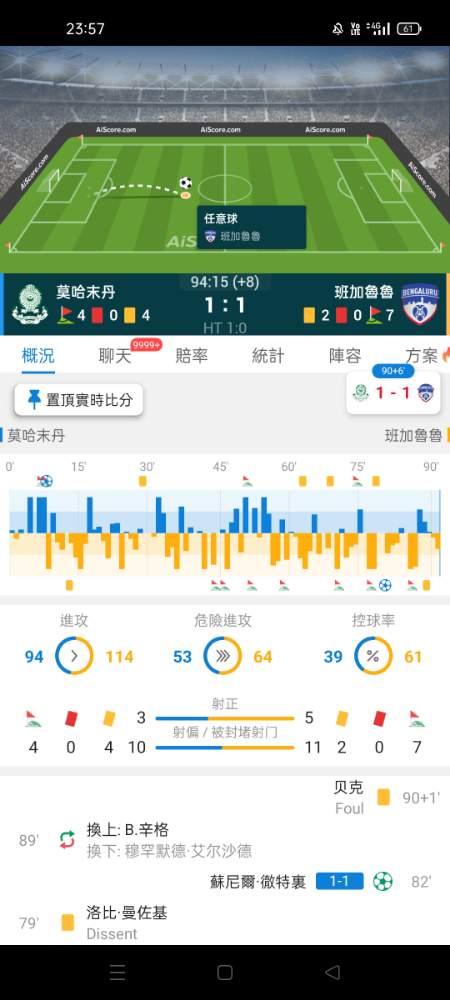Switch to the 陣容 tab
This screenshot has width=450, height=1000.
(345, 355)
